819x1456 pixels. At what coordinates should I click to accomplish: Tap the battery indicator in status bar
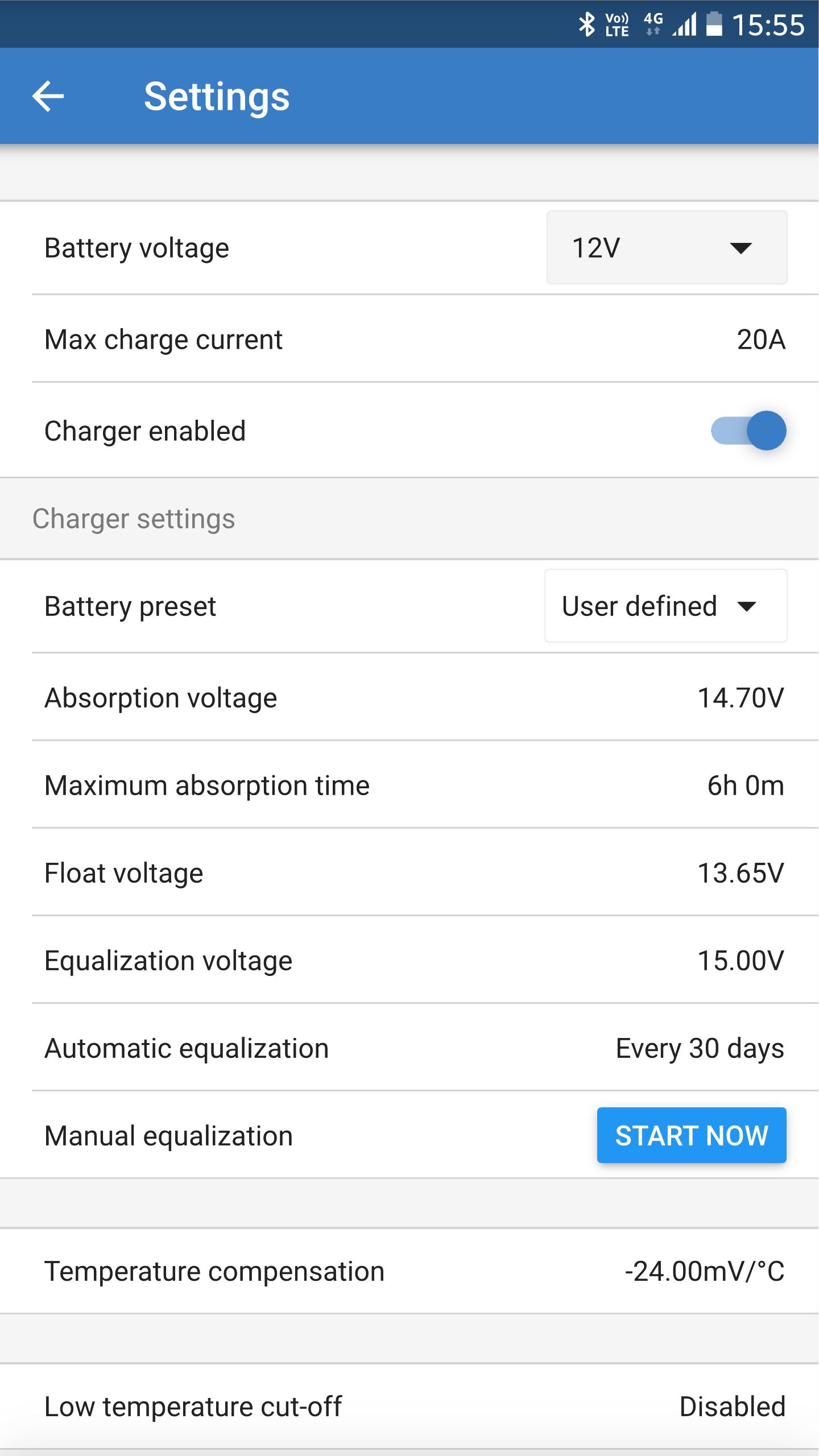[714, 23]
